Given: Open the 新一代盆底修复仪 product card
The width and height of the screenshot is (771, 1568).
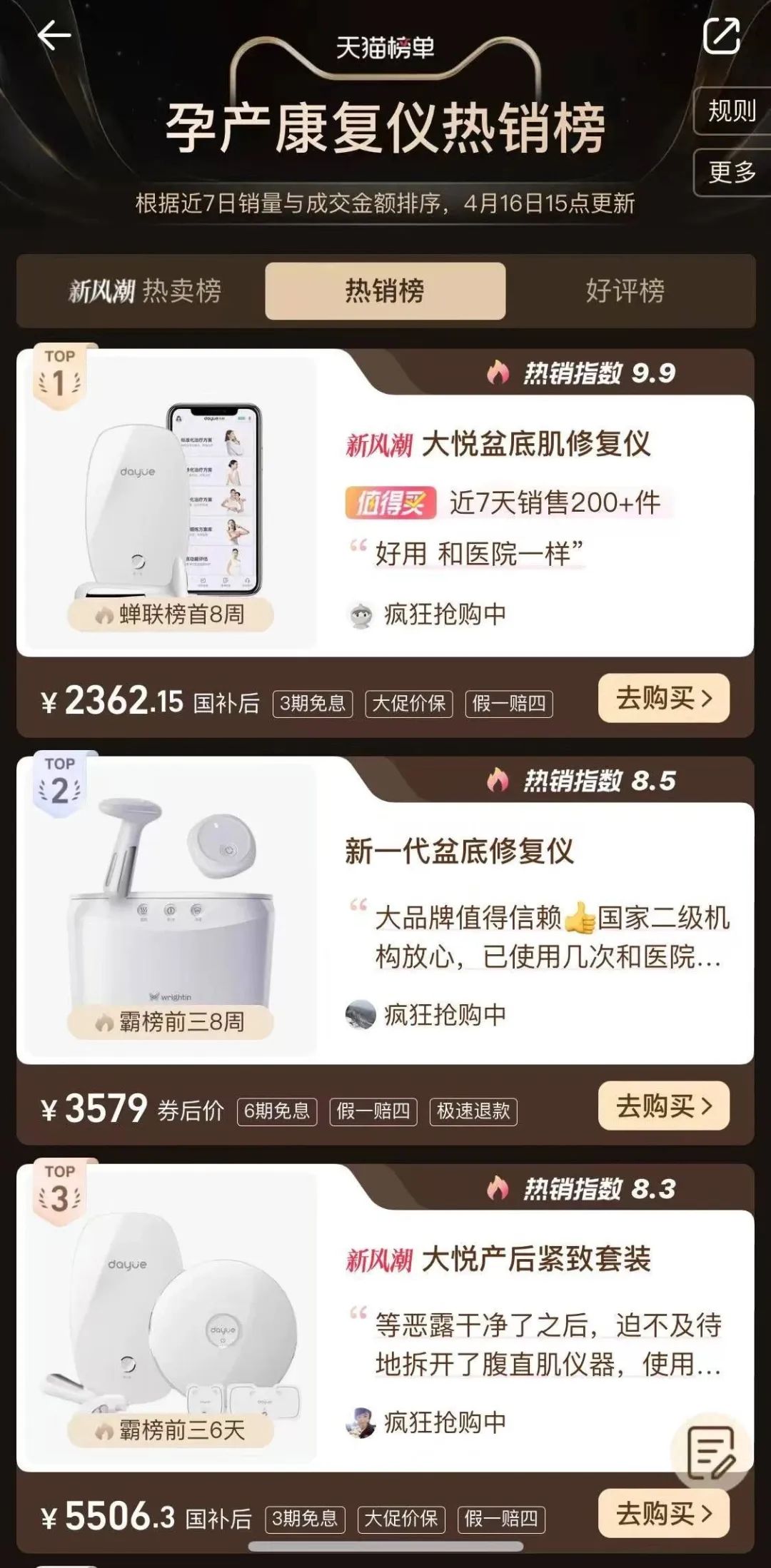Looking at the screenshot, I should tap(460, 851).
